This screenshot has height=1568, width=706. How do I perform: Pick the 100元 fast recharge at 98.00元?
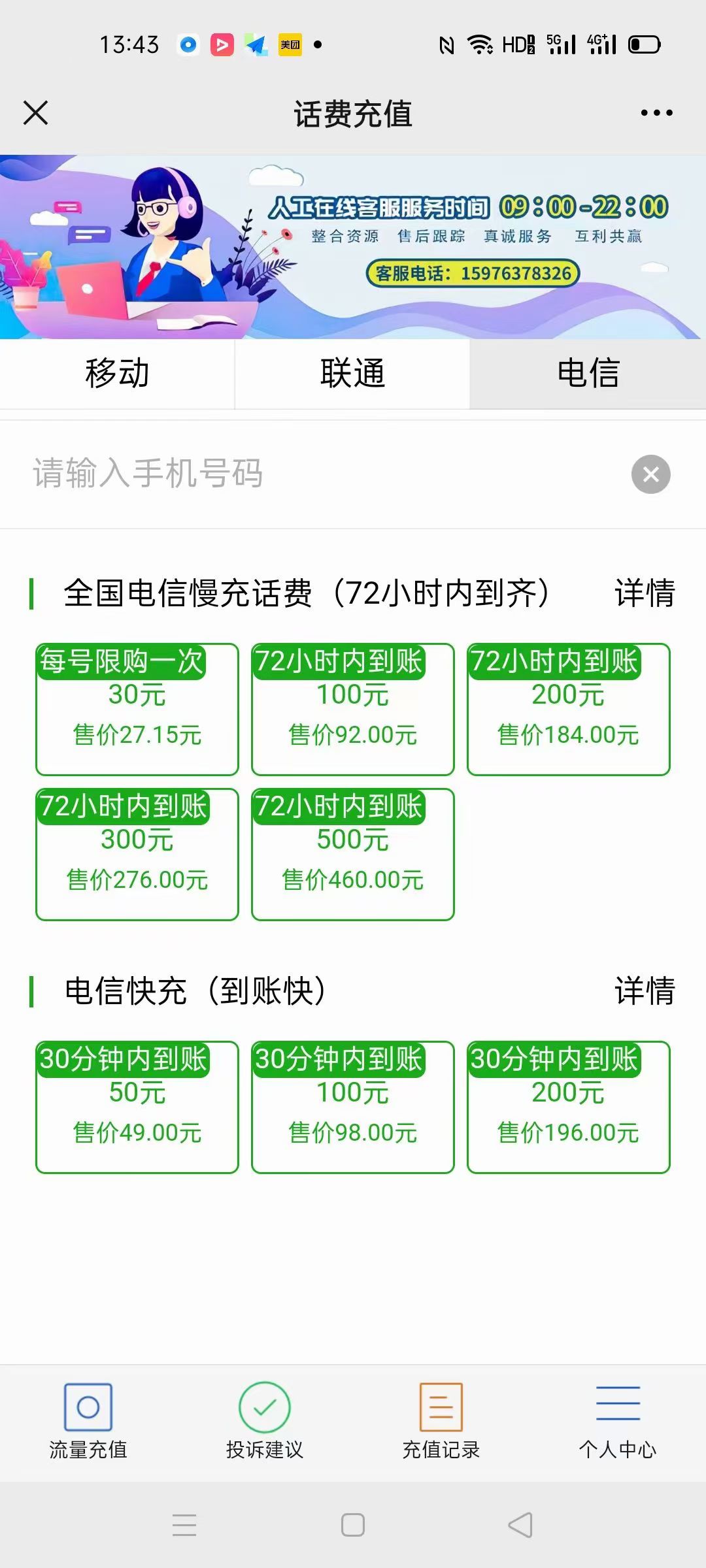coord(353,1107)
